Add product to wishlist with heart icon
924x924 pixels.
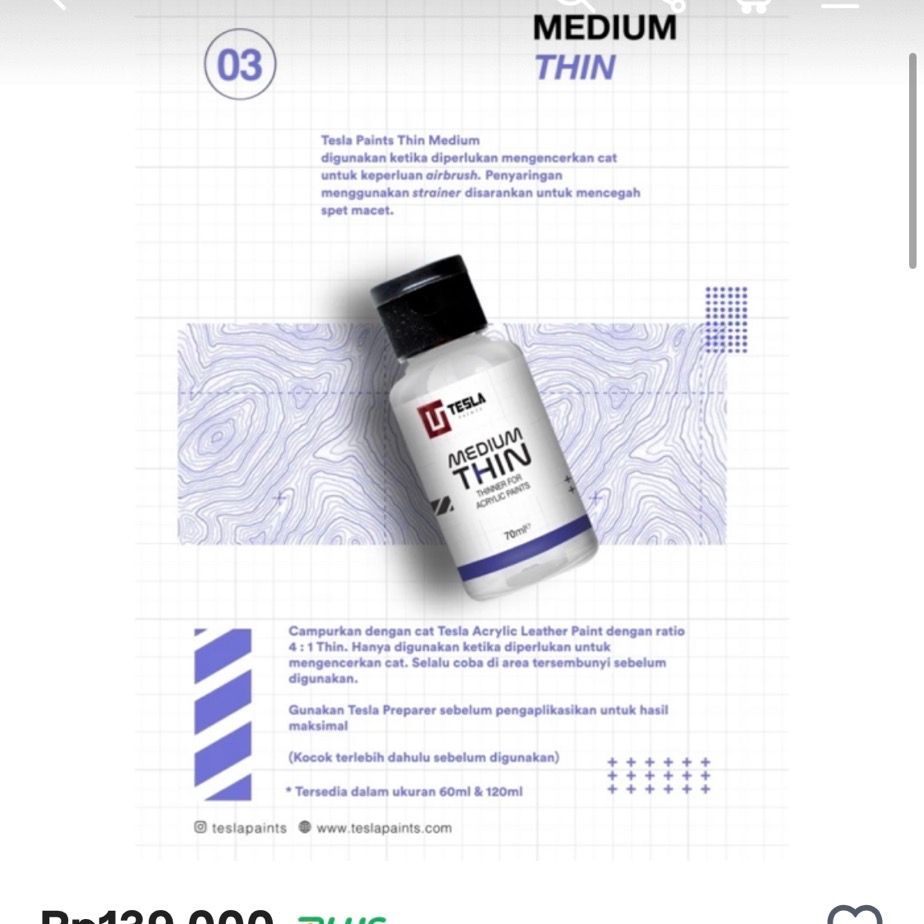[x=855, y=915]
